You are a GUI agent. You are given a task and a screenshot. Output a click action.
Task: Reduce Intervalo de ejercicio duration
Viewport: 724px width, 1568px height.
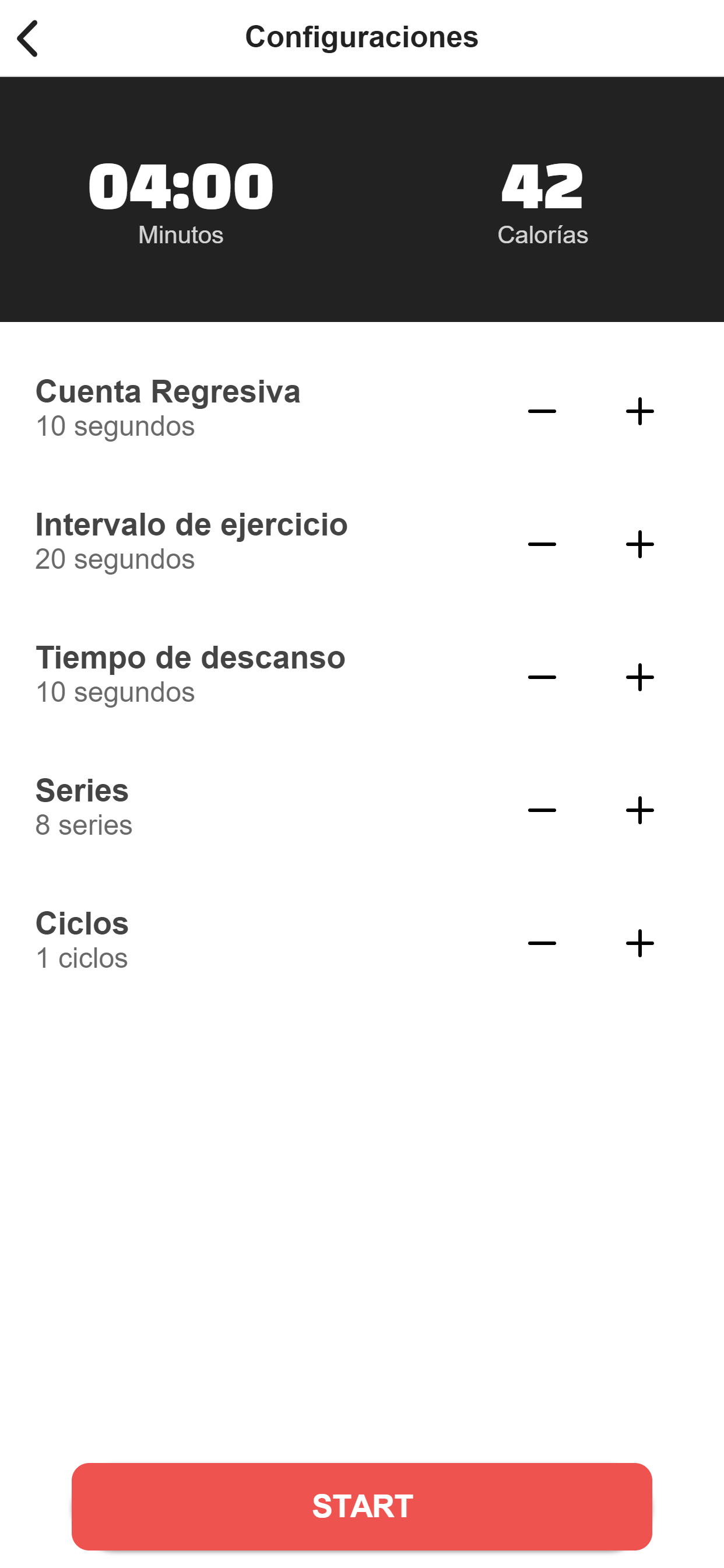point(542,544)
